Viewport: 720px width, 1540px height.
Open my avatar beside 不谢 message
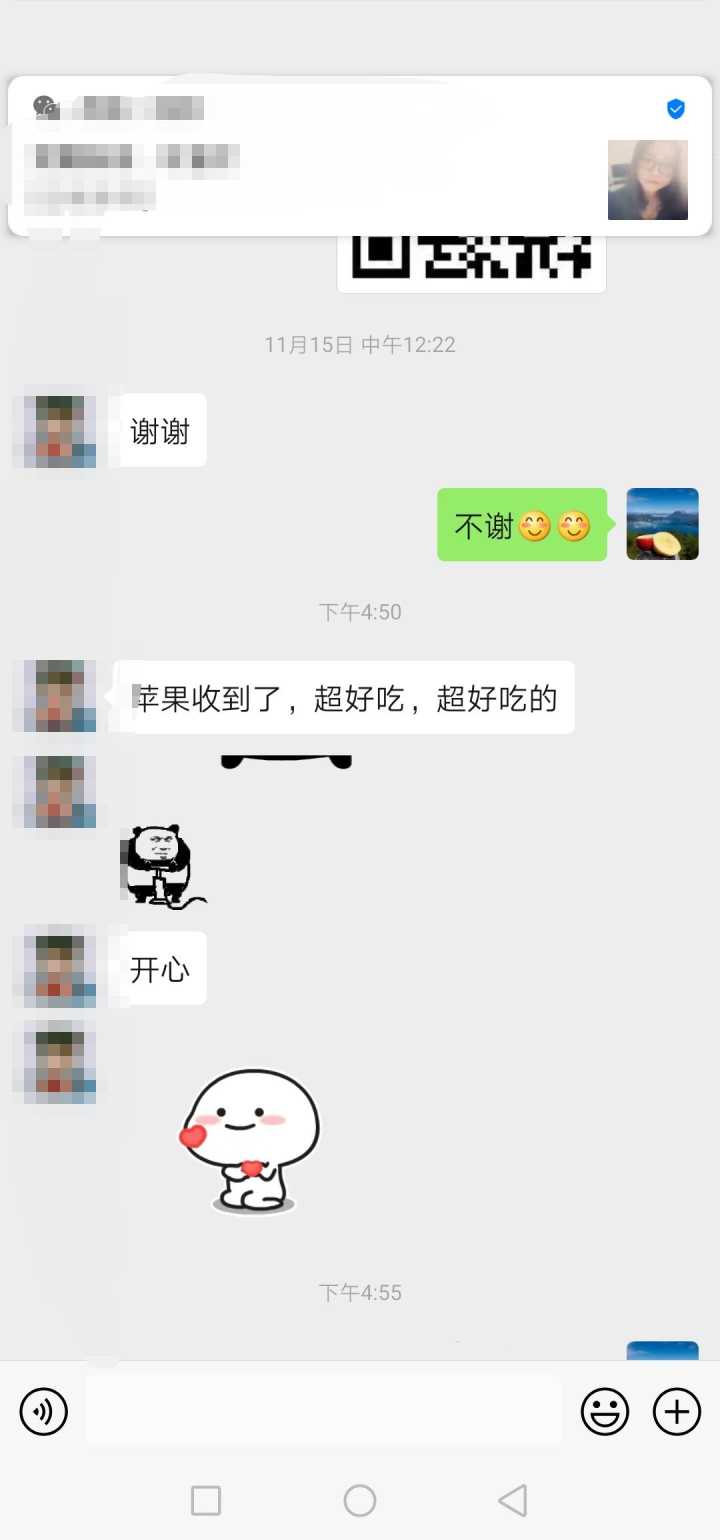click(662, 524)
